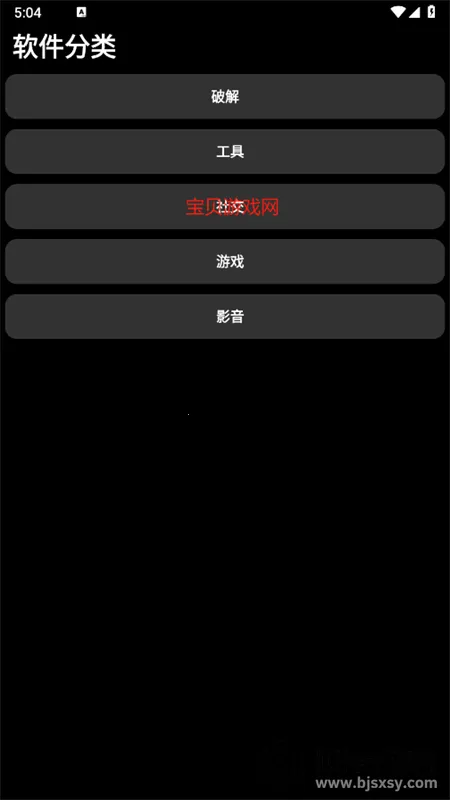Viewport: 450px width, 800px height.
Task: Open the 破解 category
Action: (225, 96)
